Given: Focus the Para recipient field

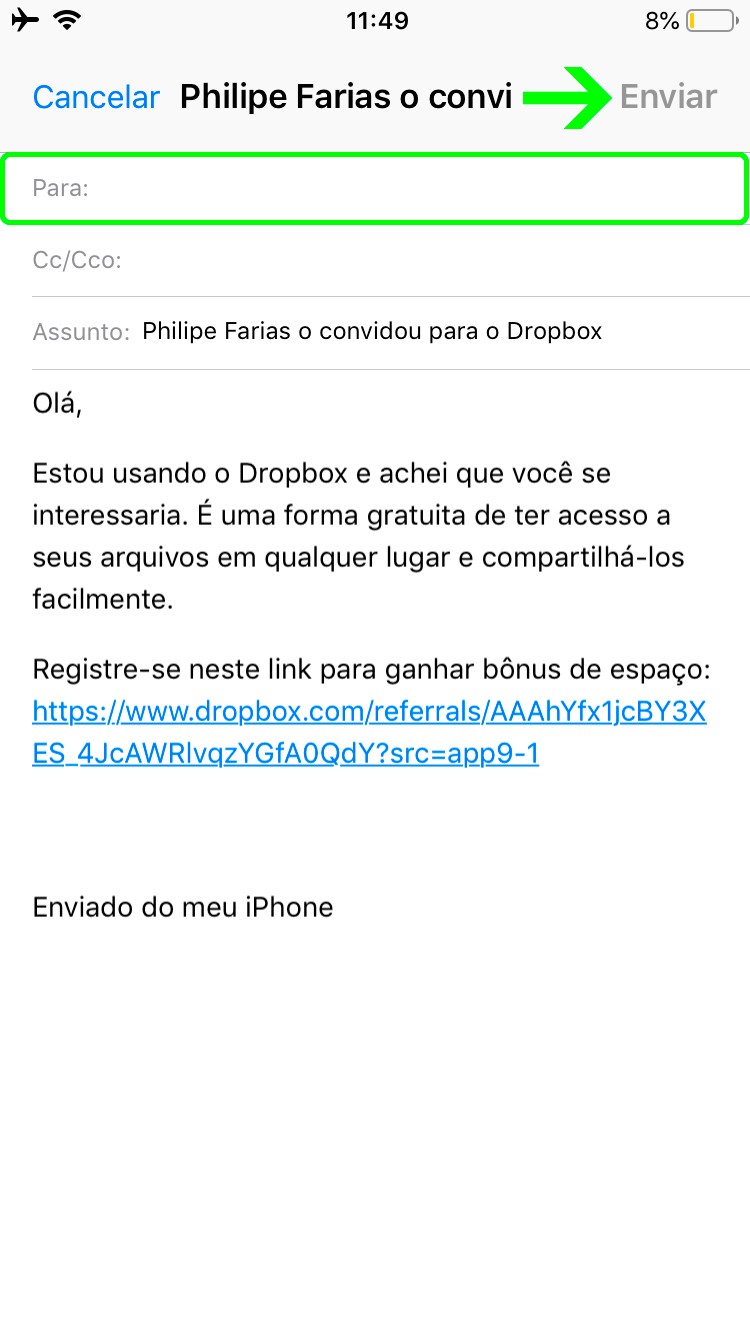Looking at the screenshot, I should tap(375, 188).
